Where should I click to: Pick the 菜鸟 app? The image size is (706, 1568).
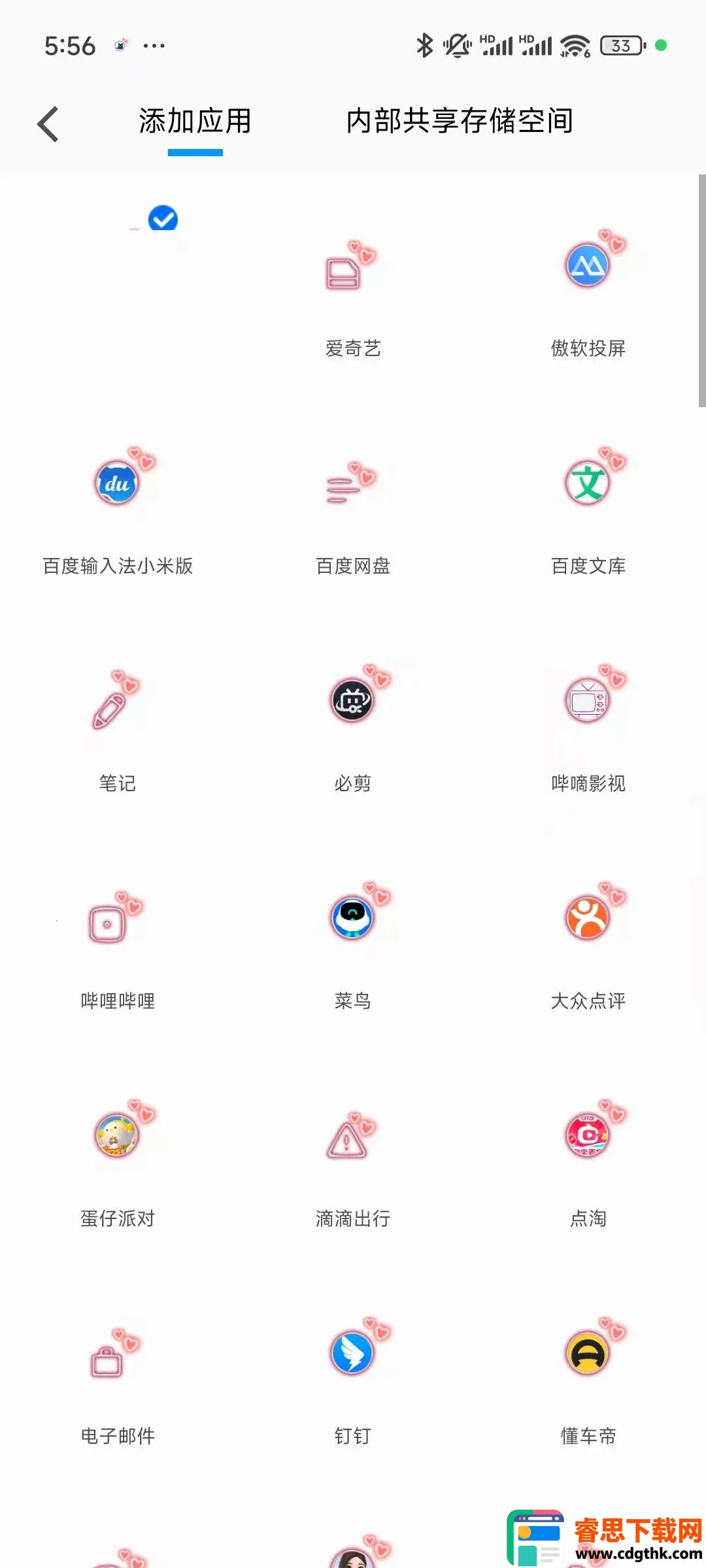click(352, 919)
